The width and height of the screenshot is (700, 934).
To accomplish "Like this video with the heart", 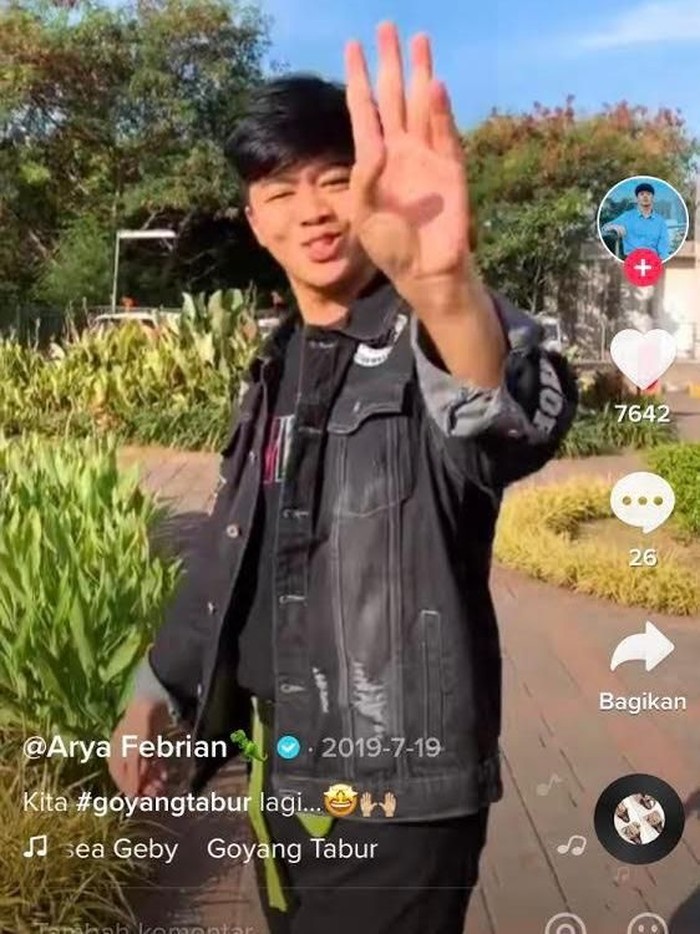I will (642, 358).
